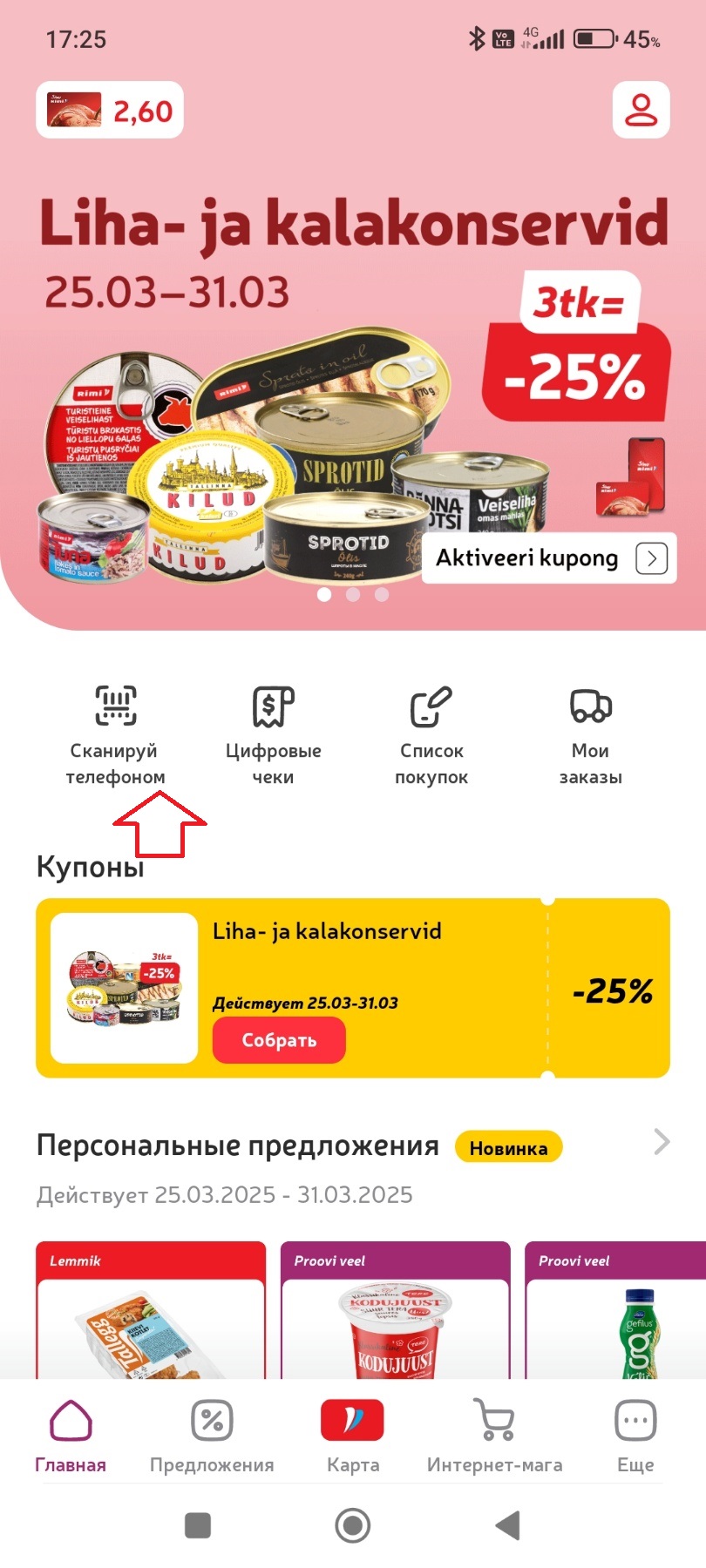The height and width of the screenshot is (1568, 706).
Task: Switch to the Предложения tab
Action: pyautogui.click(x=212, y=1437)
